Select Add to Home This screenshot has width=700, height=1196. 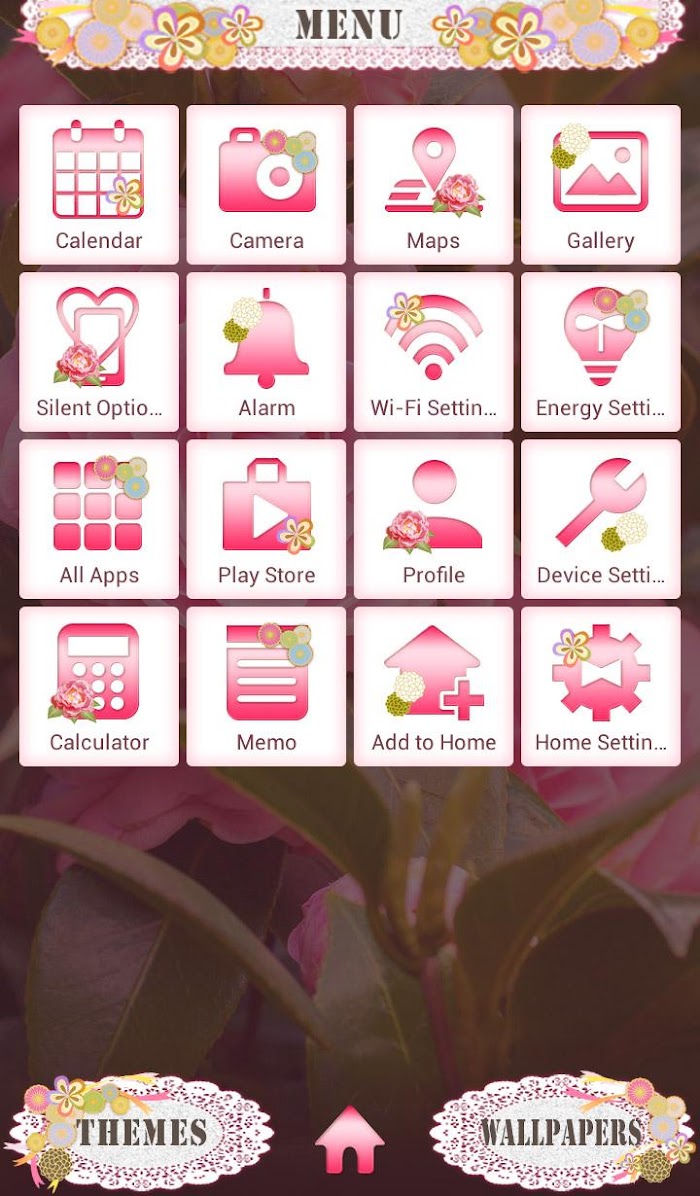pos(433,686)
